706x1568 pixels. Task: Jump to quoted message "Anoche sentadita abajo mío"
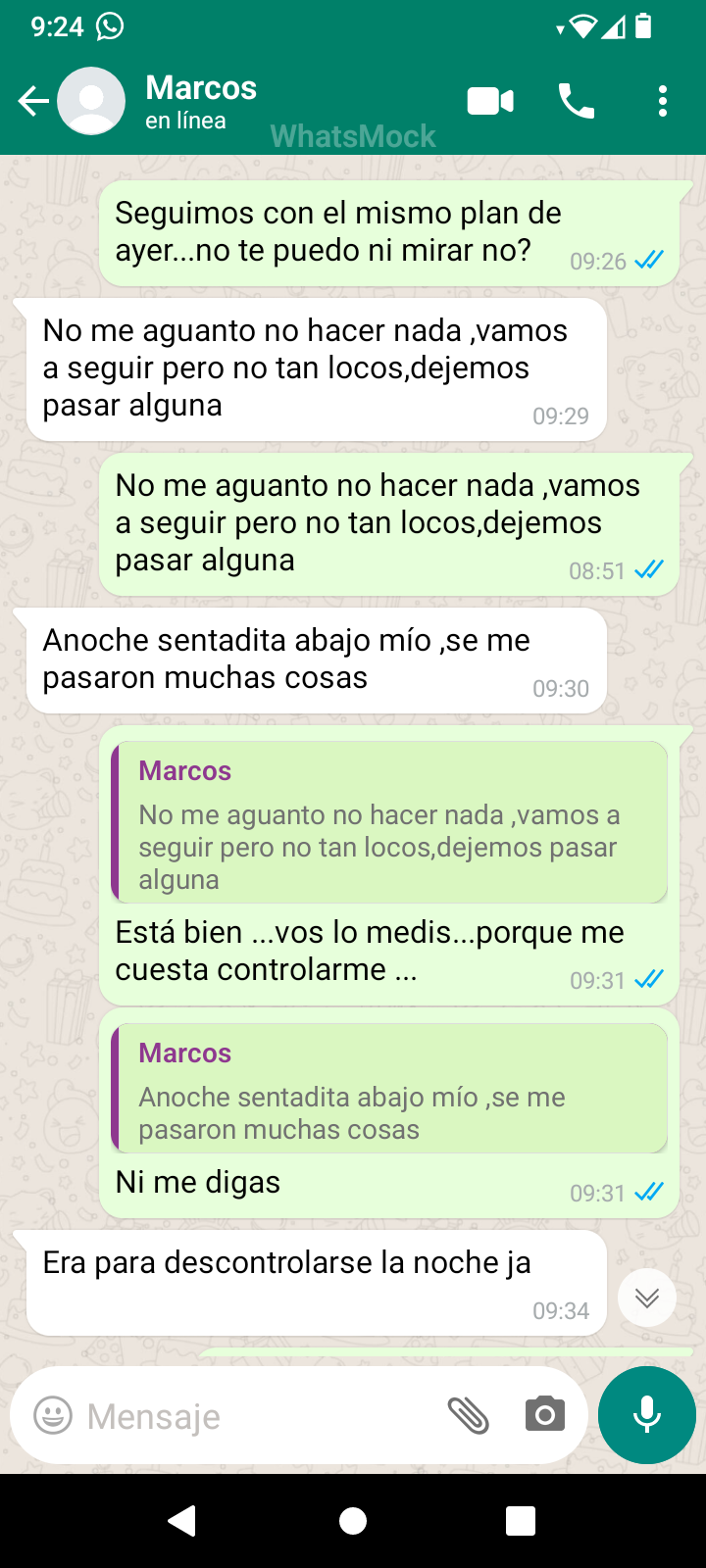[x=390, y=1089]
